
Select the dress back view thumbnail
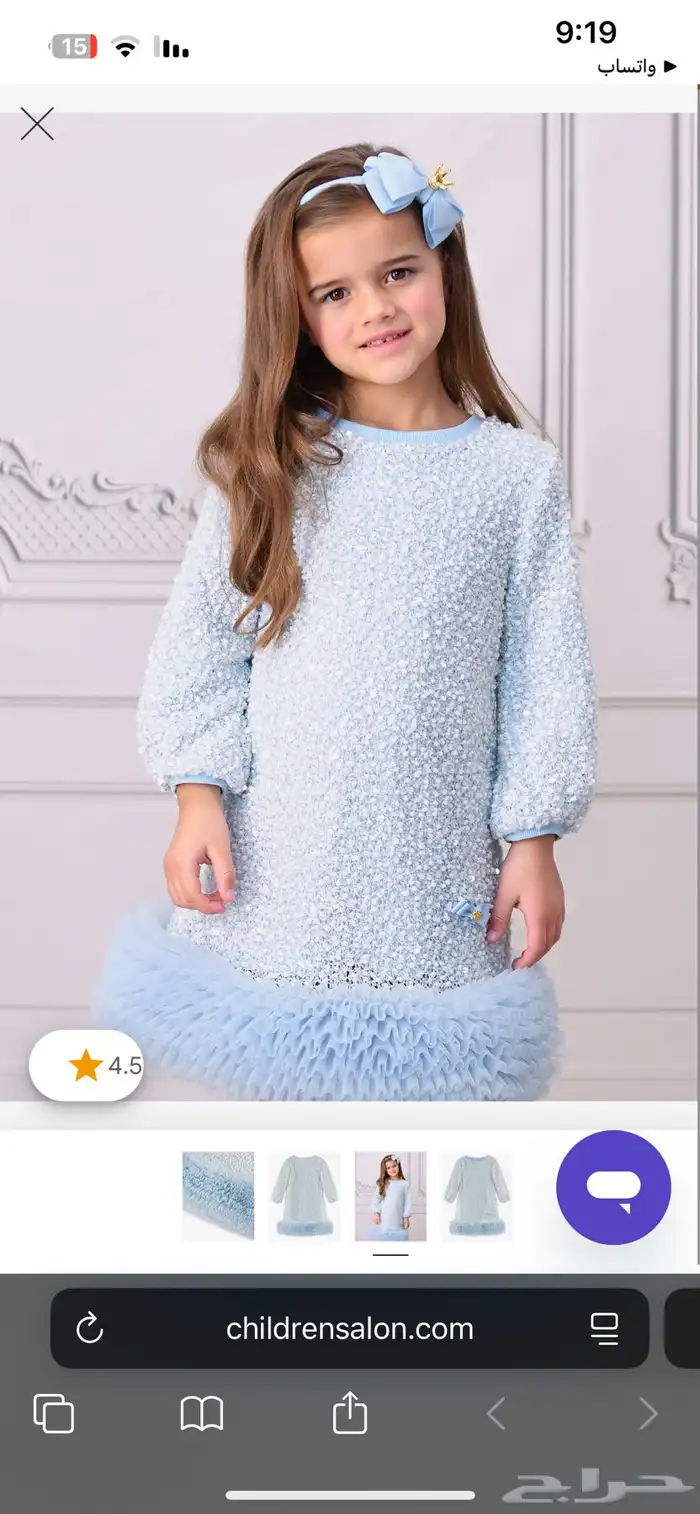pyautogui.click(x=476, y=1196)
